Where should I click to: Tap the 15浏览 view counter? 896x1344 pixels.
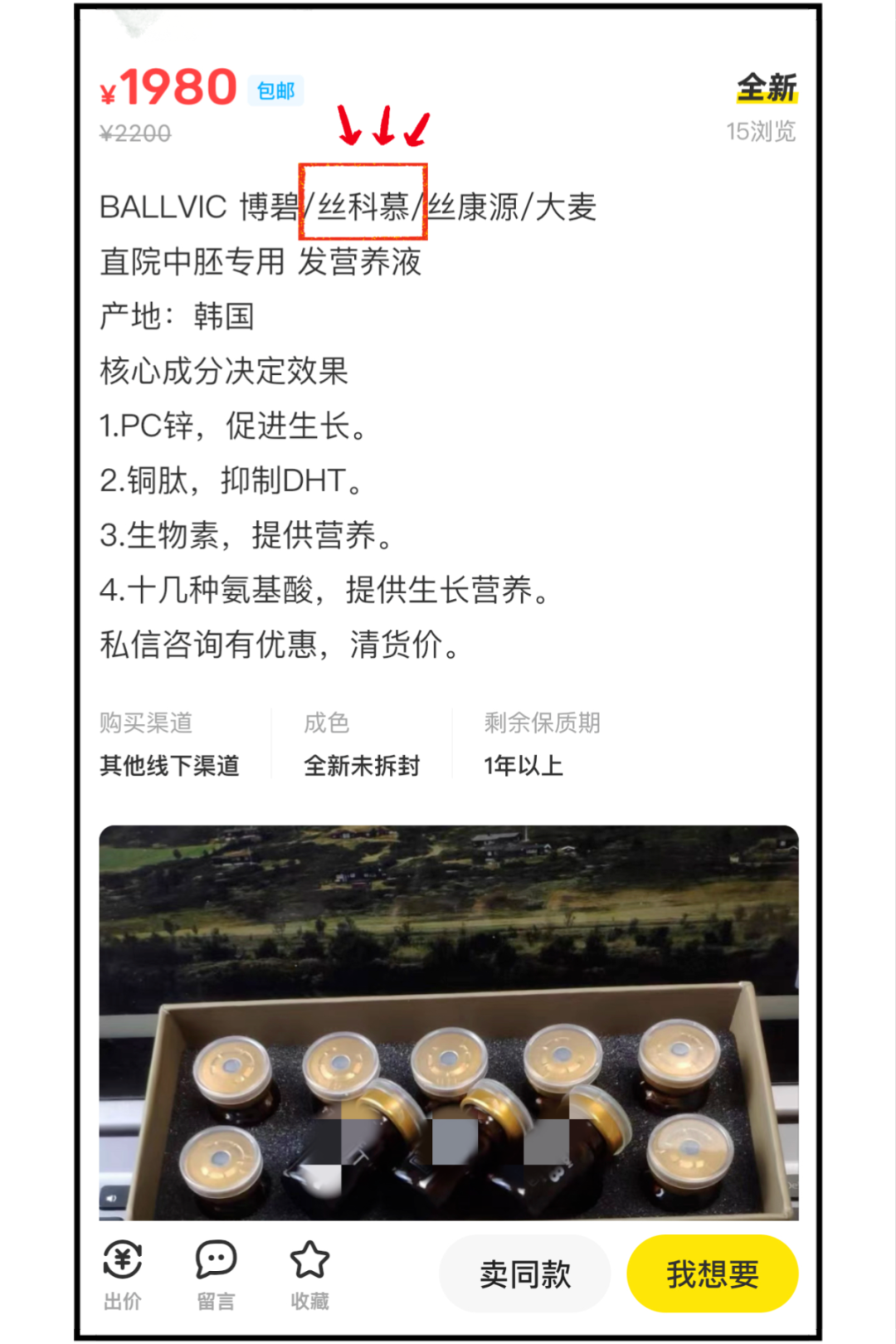761,129
